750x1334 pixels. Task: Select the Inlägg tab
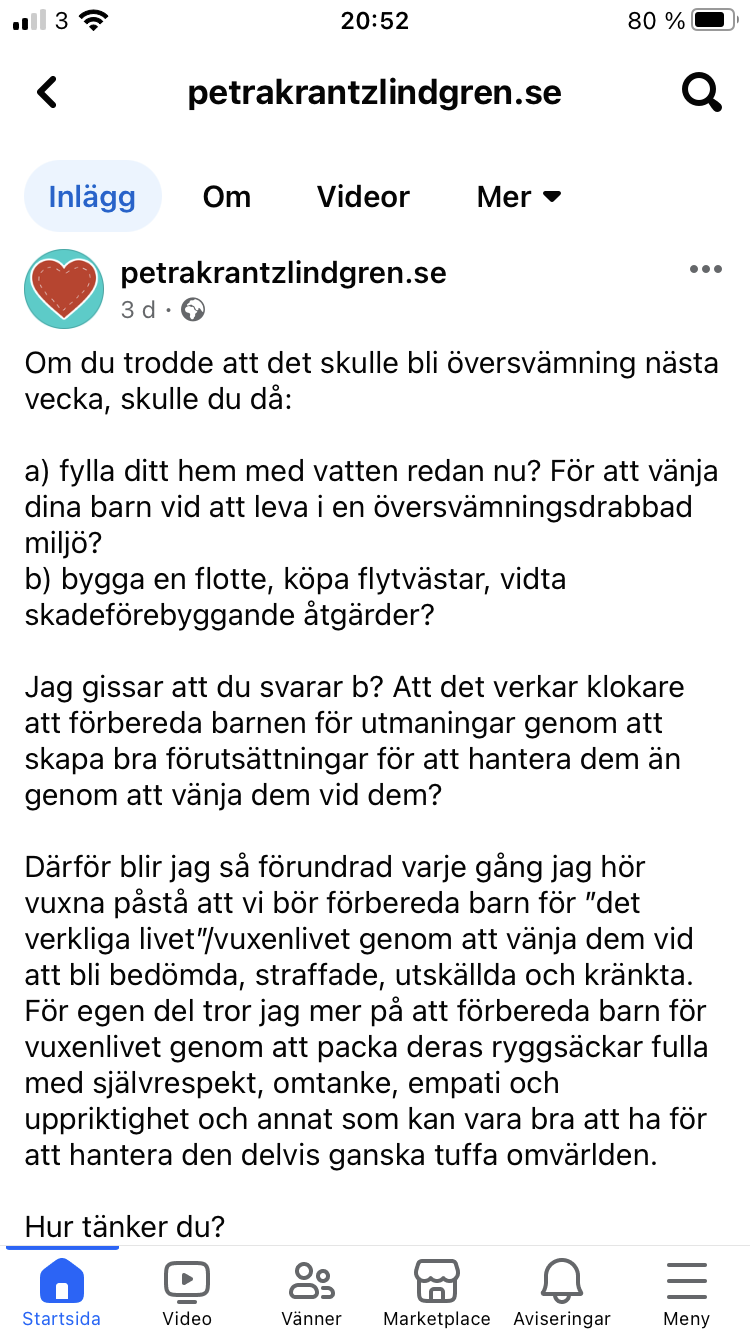click(x=92, y=196)
